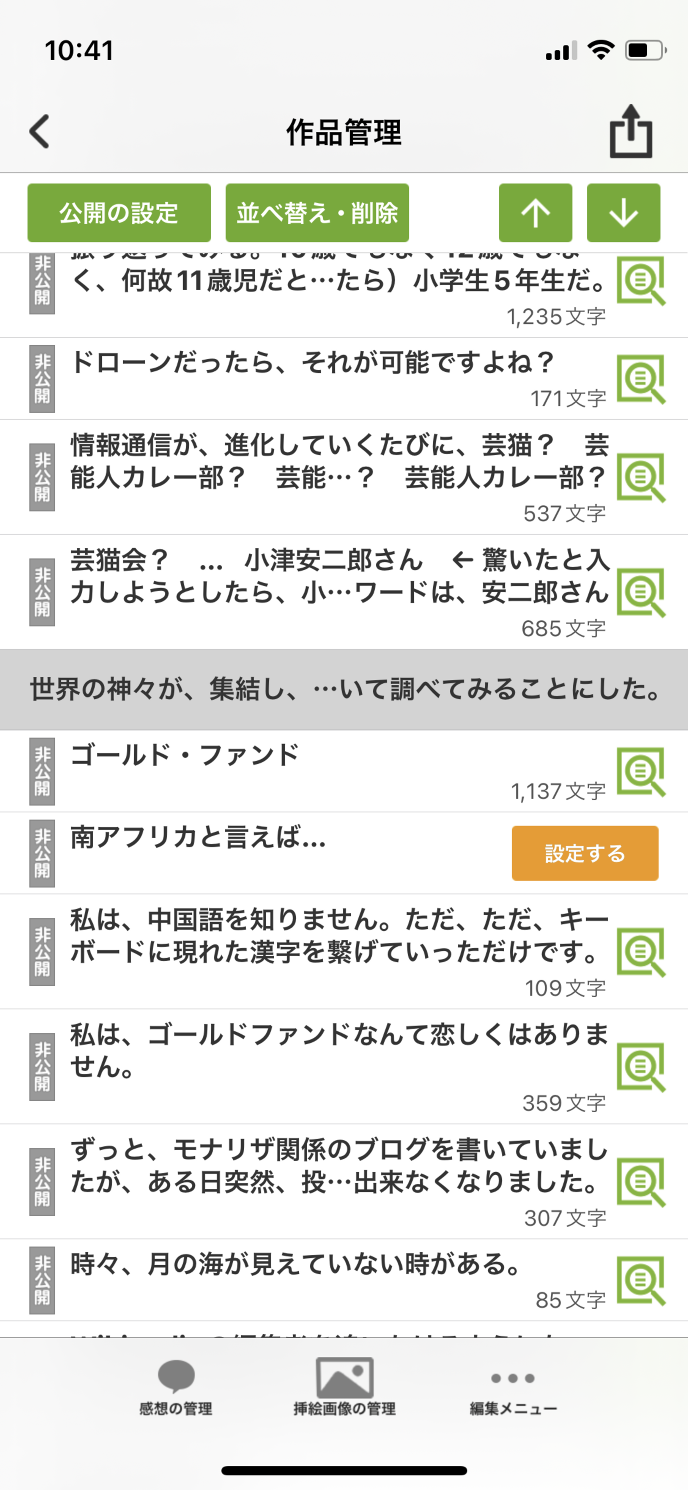This screenshot has height=1490, width=688.
Task: Open the 情報通信が、進化していく entry
Action: point(338,461)
